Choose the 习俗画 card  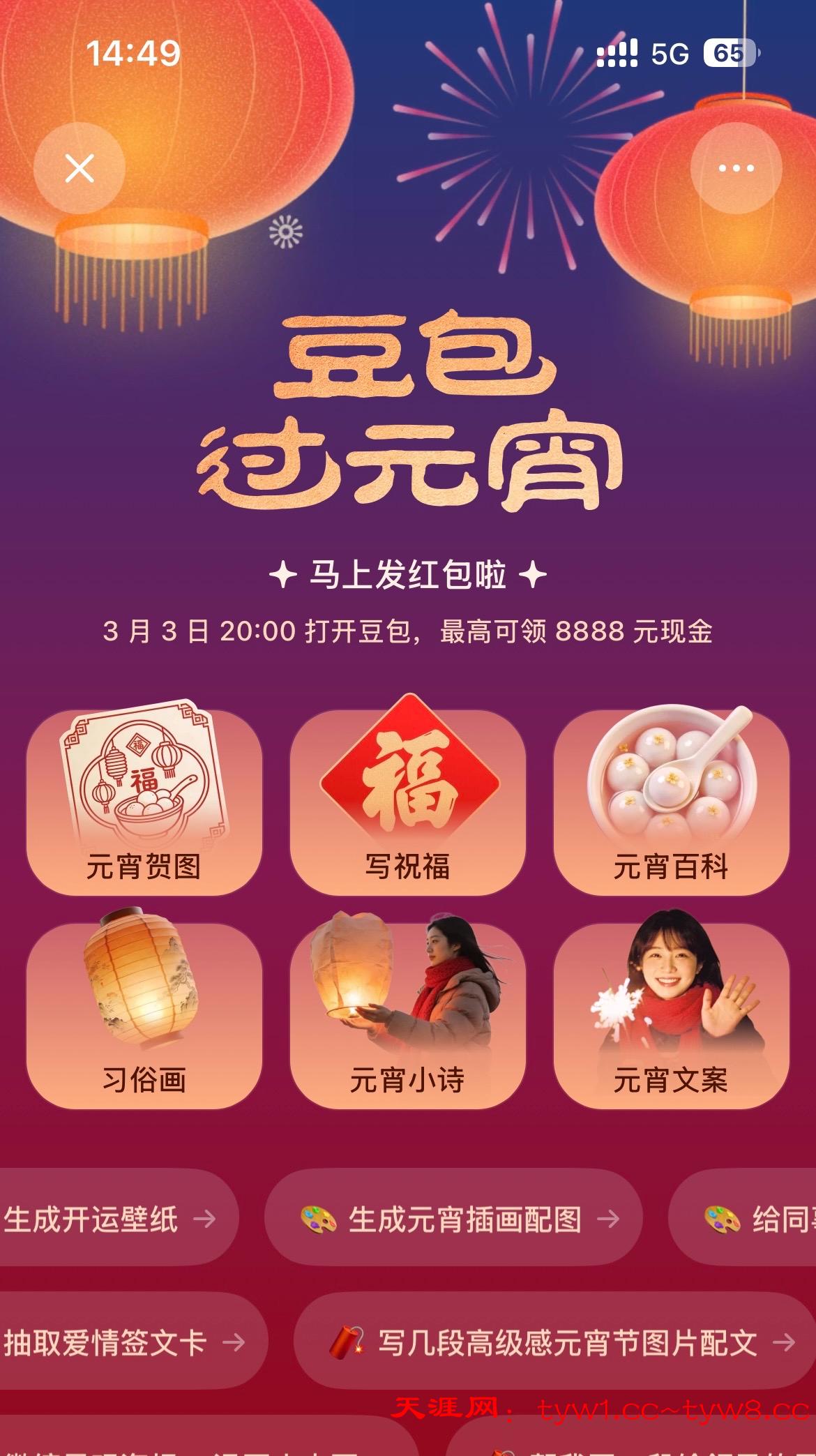(x=144, y=1016)
